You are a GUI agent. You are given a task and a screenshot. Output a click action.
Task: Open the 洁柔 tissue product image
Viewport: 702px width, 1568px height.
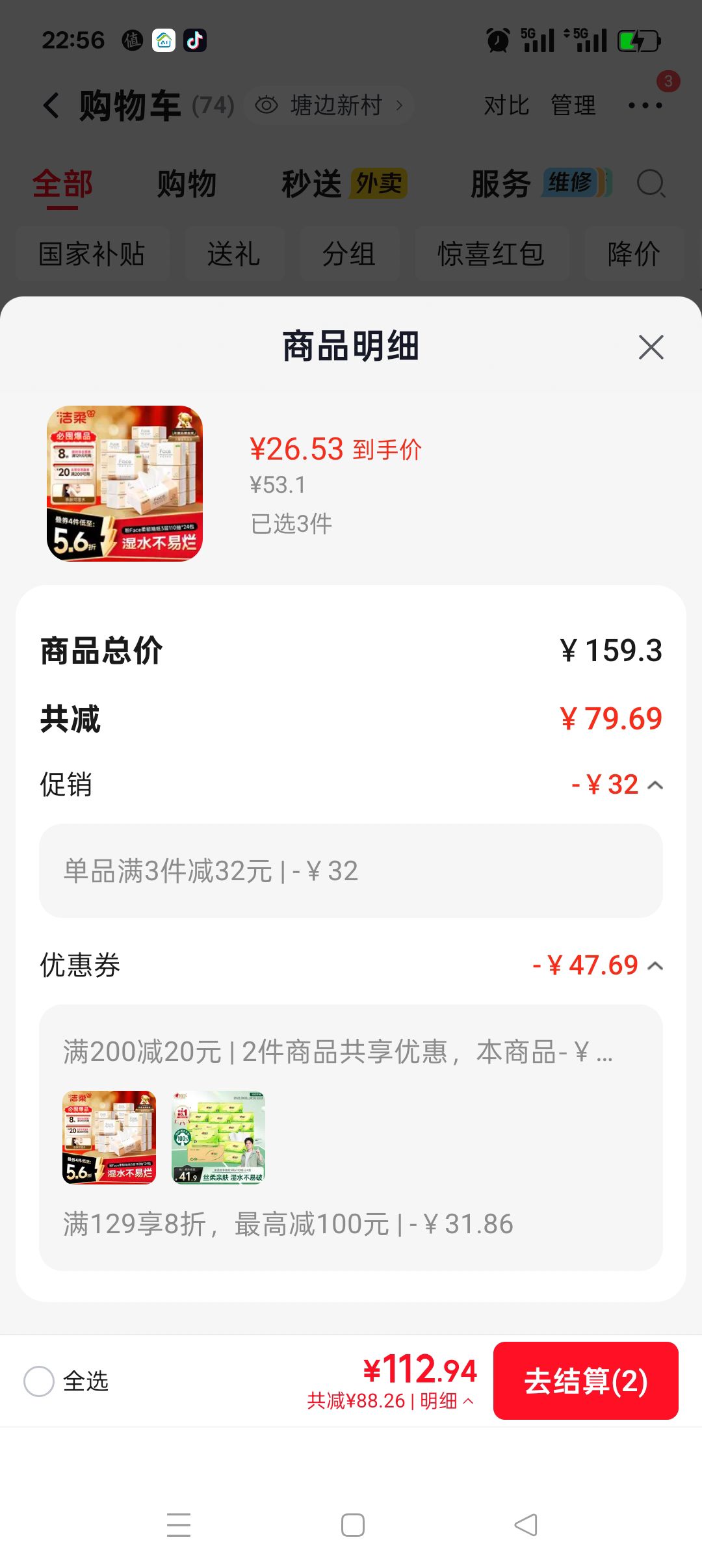tap(125, 484)
